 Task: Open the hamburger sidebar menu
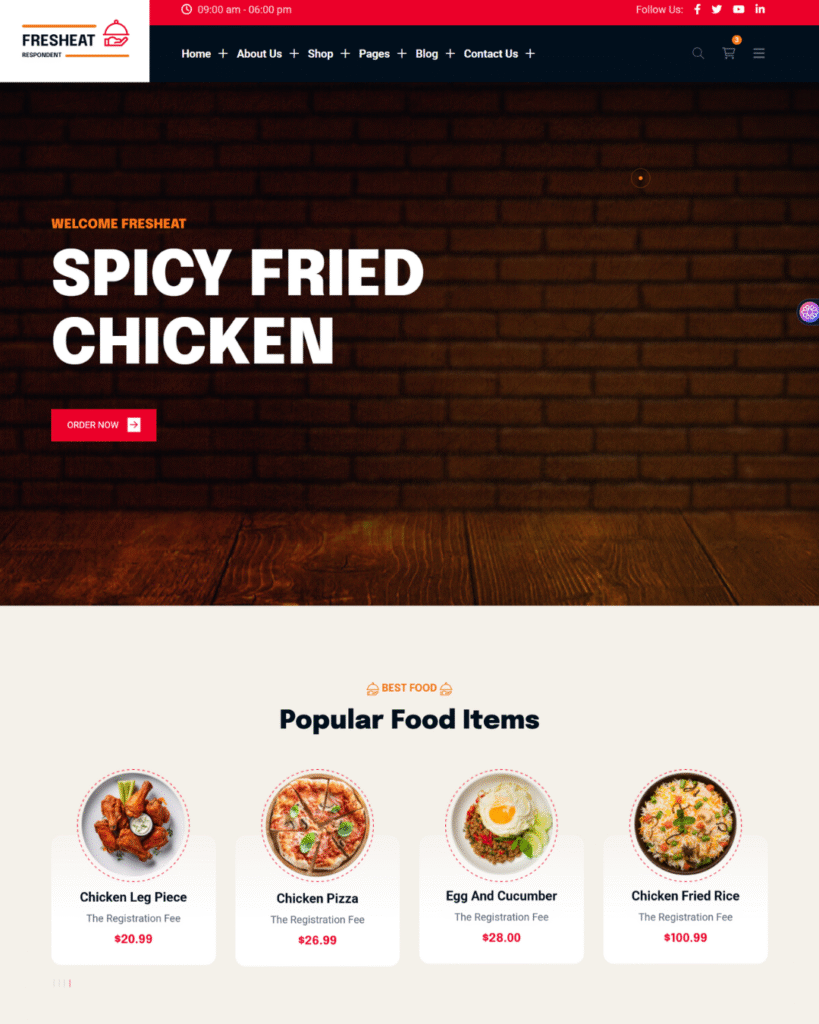[759, 54]
